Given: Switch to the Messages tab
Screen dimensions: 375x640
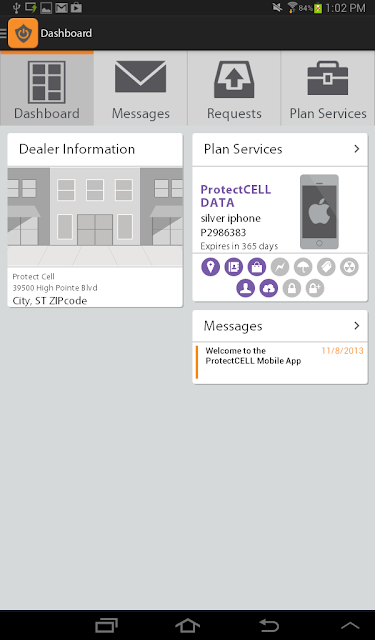Looking at the screenshot, I should pos(140,88).
